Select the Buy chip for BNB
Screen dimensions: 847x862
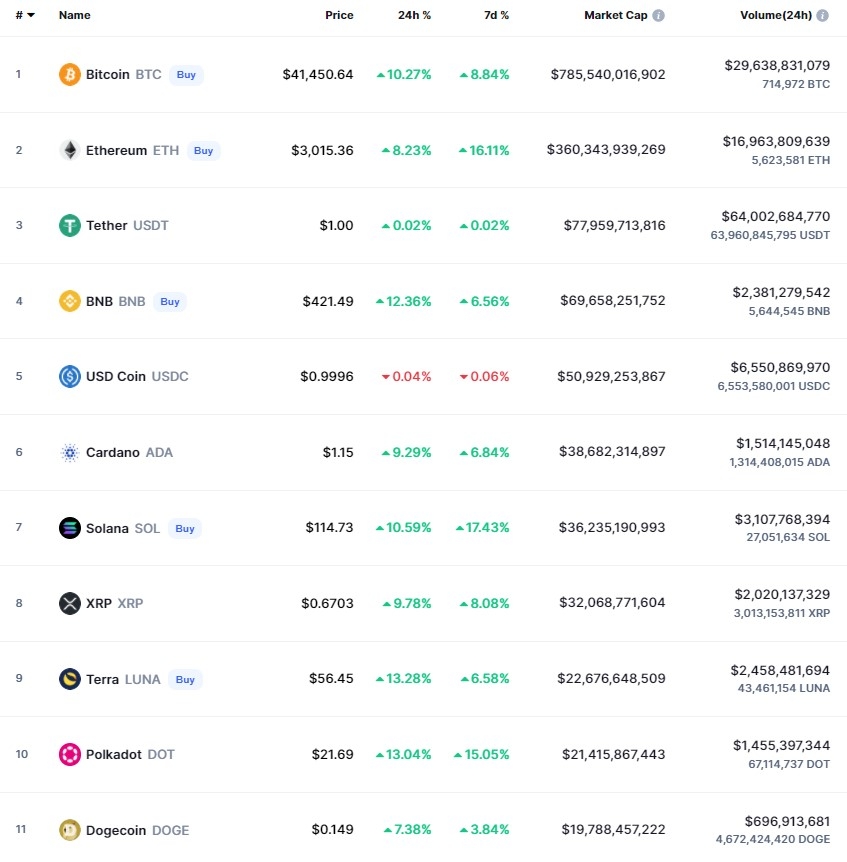(x=170, y=301)
